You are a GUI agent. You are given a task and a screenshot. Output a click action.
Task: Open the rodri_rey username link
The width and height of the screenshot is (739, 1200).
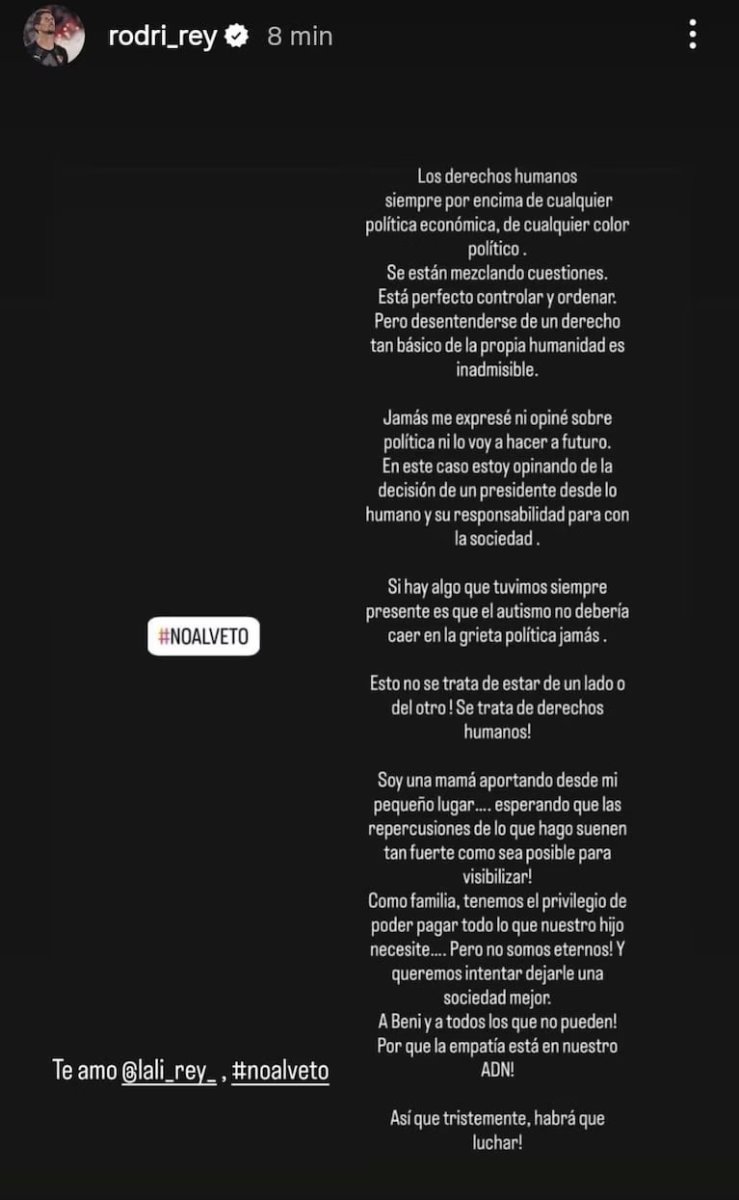click(x=162, y=37)
